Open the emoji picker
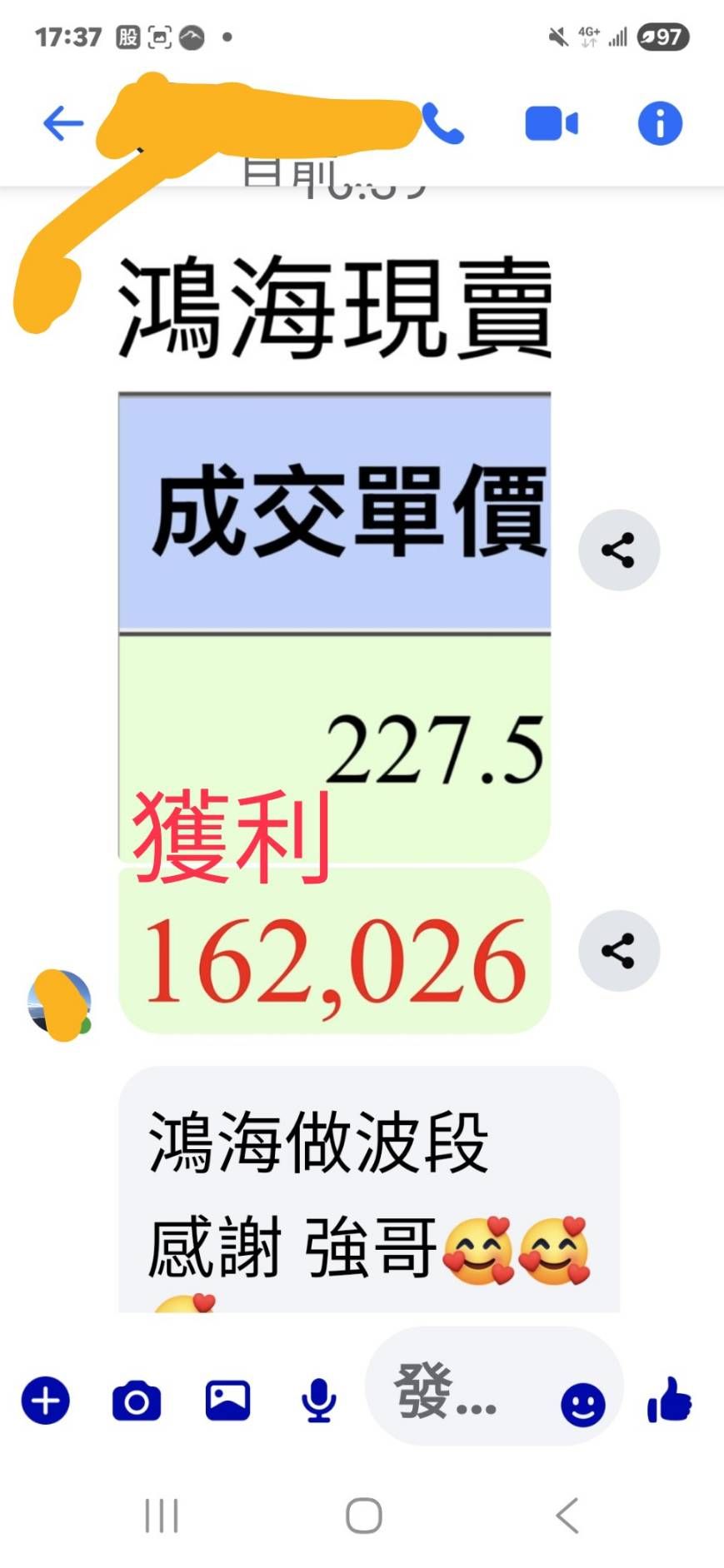Image resolution: width=724 pixels, height=1568 pixels. click(x=583, y=1406)
